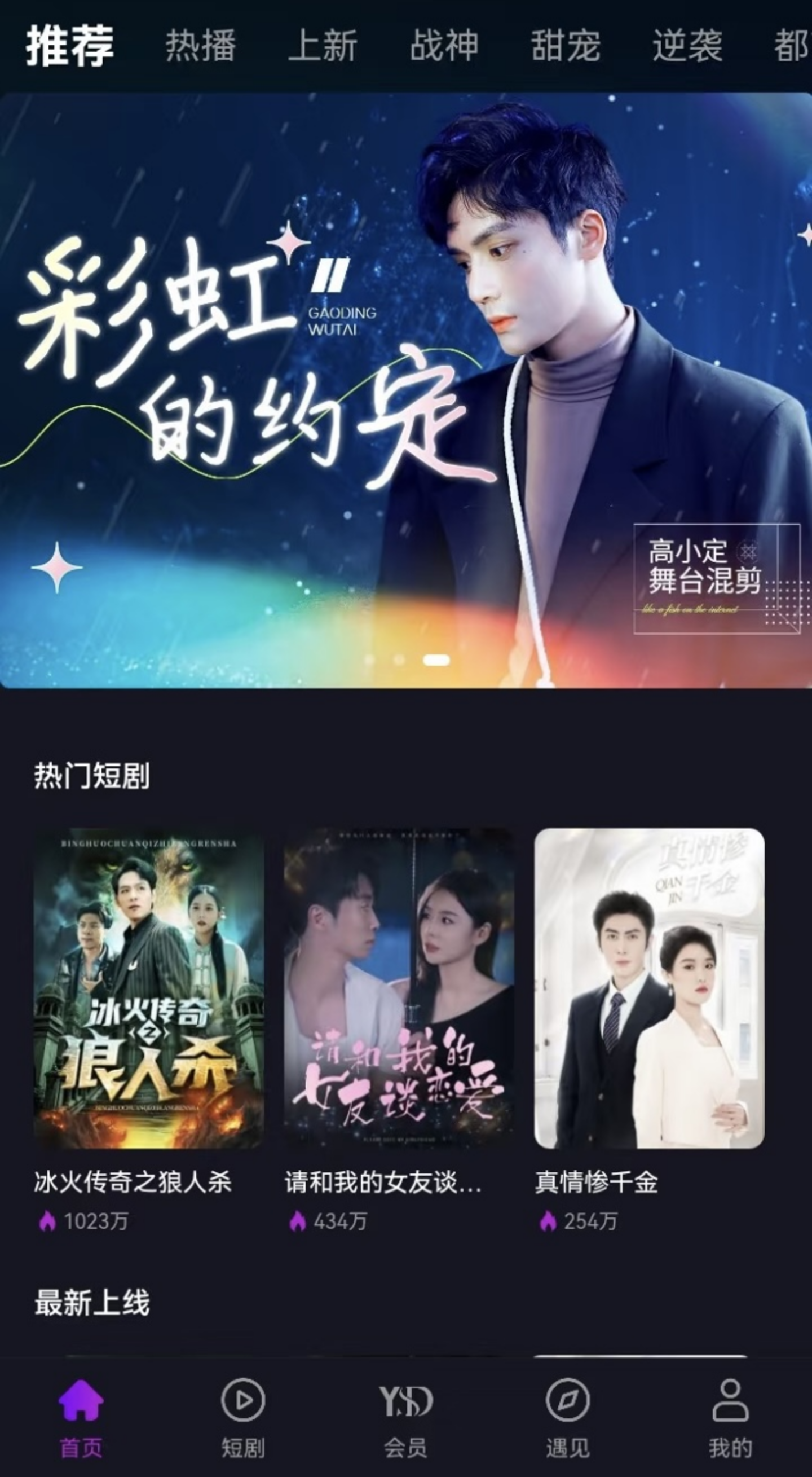Screen dimensions: 812x1477
Task: Go to the 首页 bottom tab
Action: tap(81, 1416)
